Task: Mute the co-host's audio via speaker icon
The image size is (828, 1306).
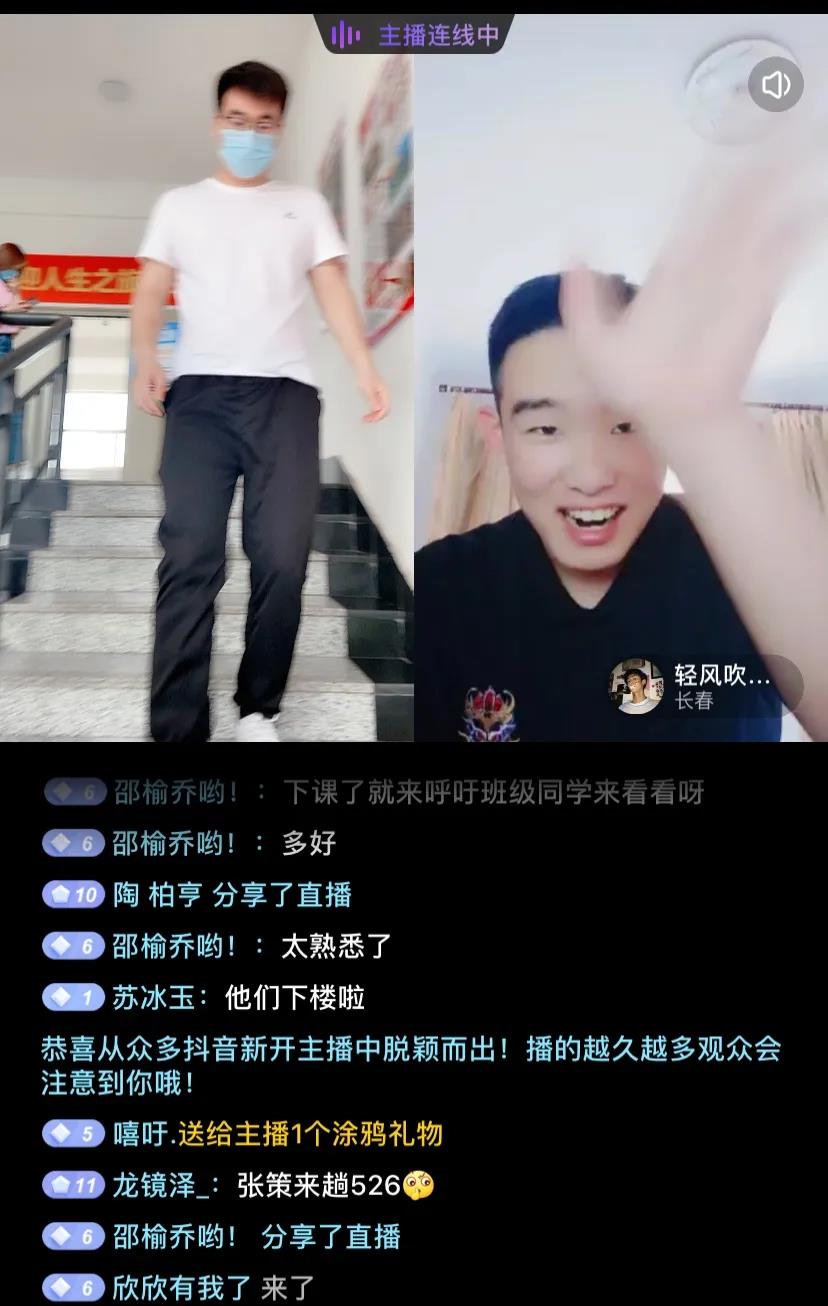Action: (775, 85)
